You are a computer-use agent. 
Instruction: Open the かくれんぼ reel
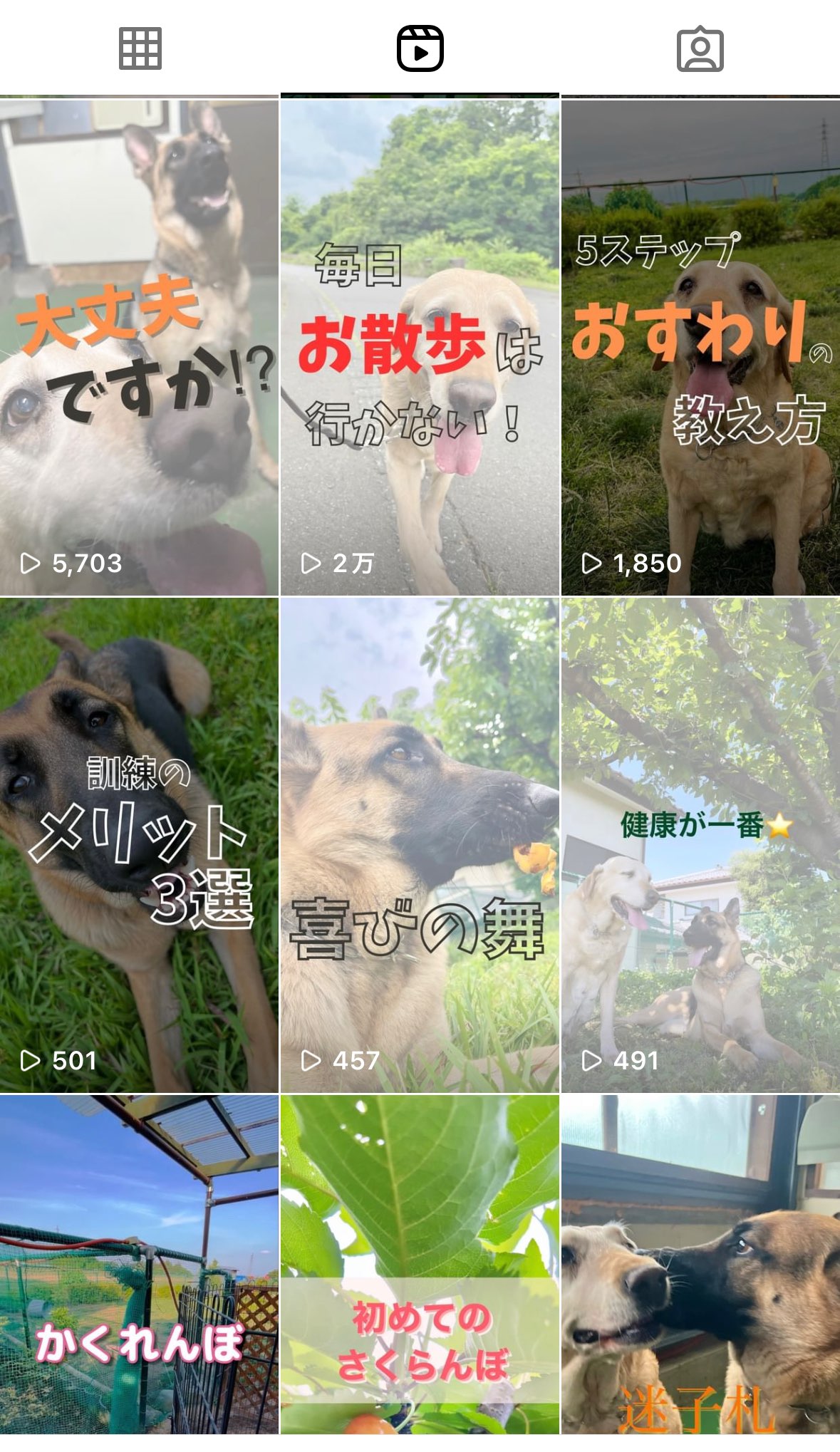tap(139, 1265)
